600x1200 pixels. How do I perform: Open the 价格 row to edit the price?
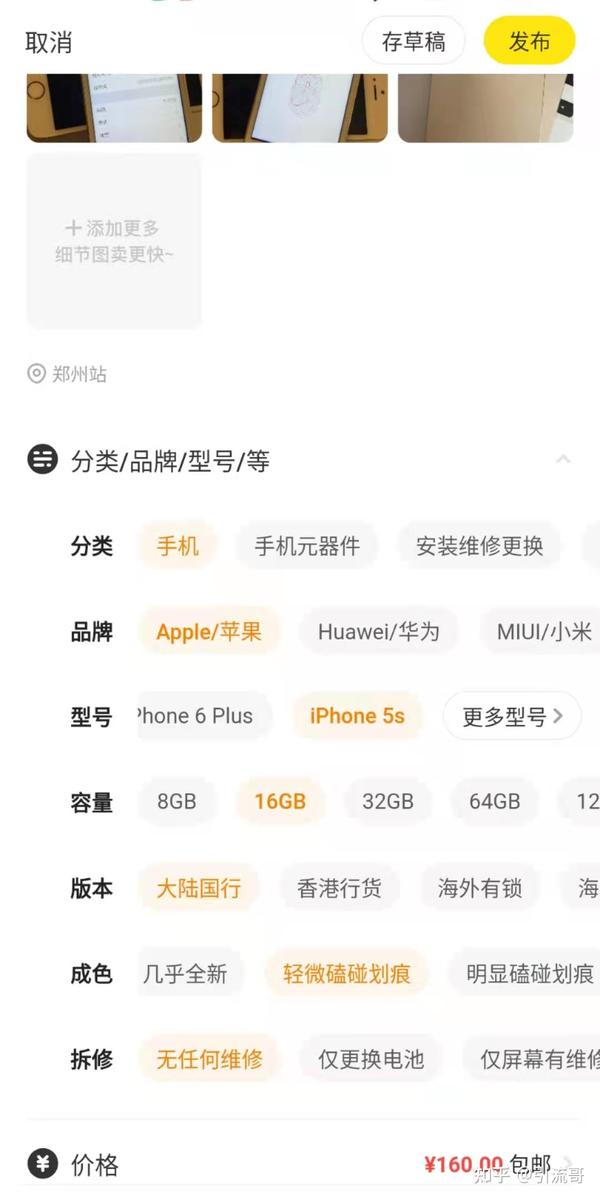point(300,1164)
